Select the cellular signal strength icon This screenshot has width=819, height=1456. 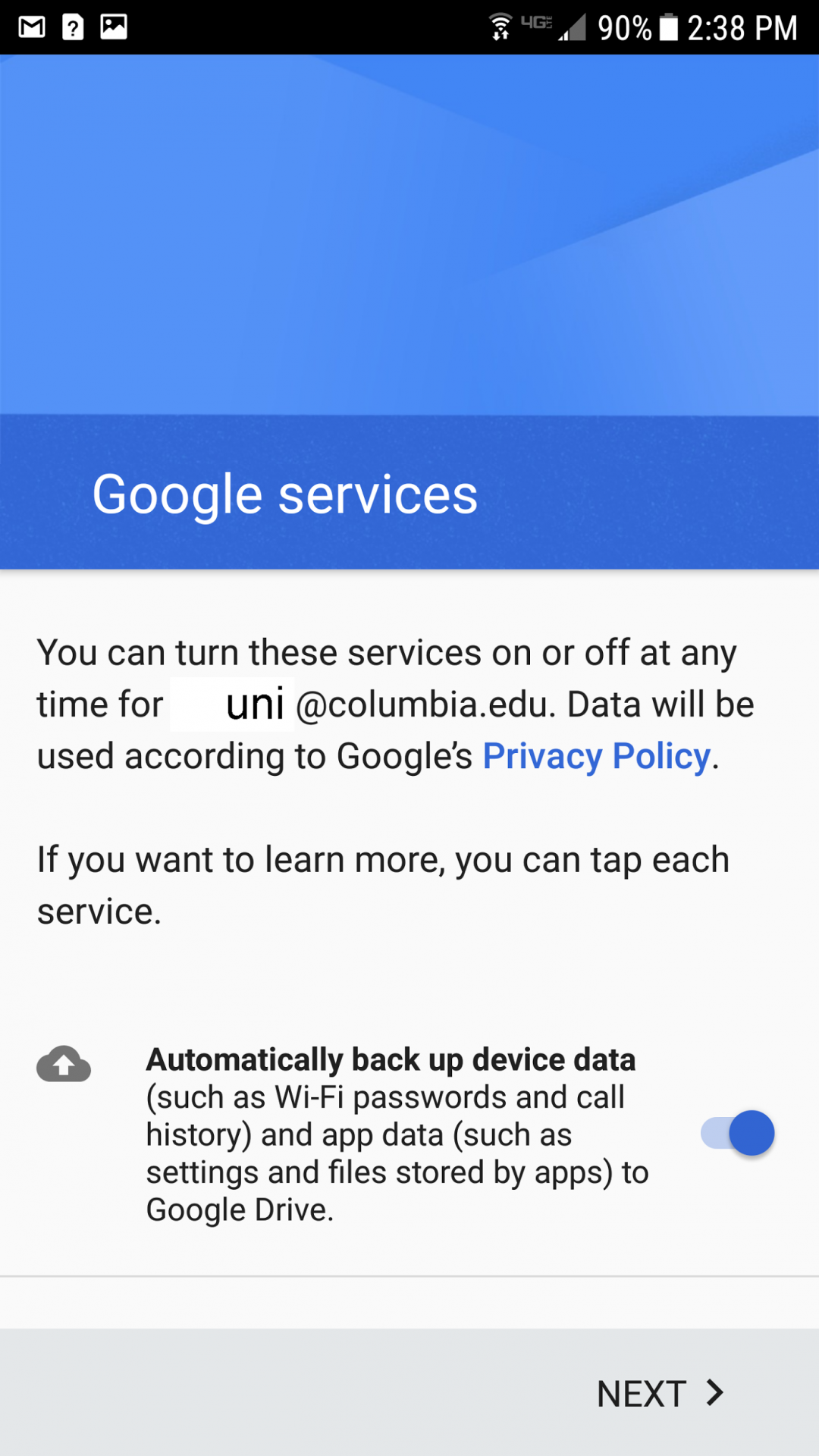(x=573, y=27)
